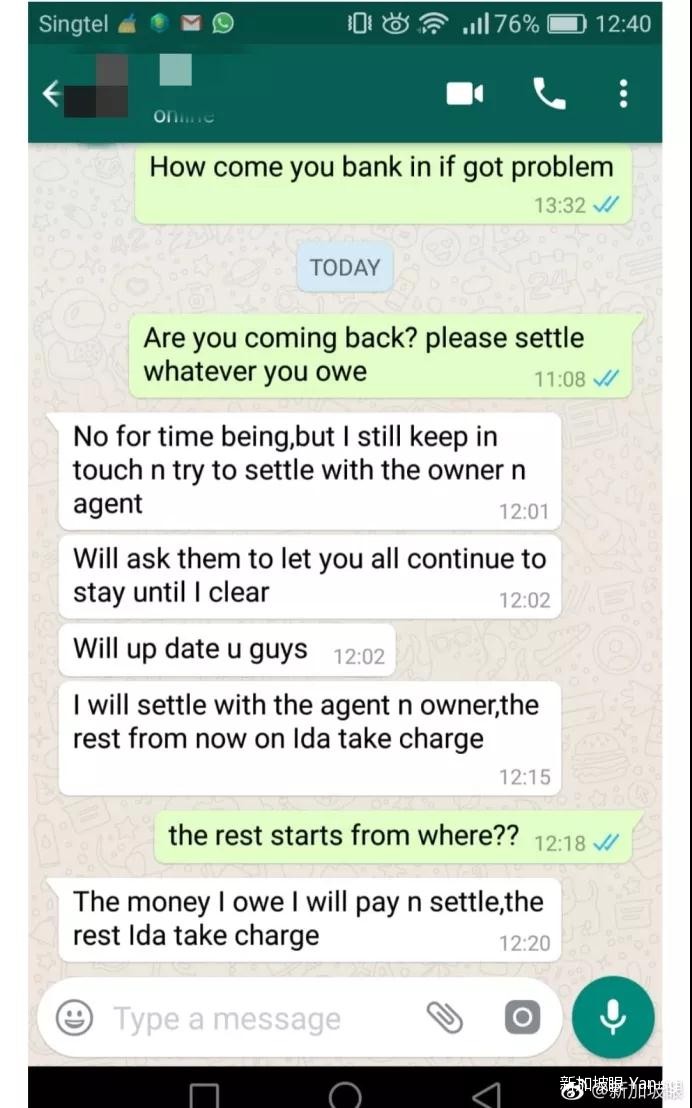The image size is (692, 1108).
Task: Start a video call with this contact
Action: coord(465,94)
